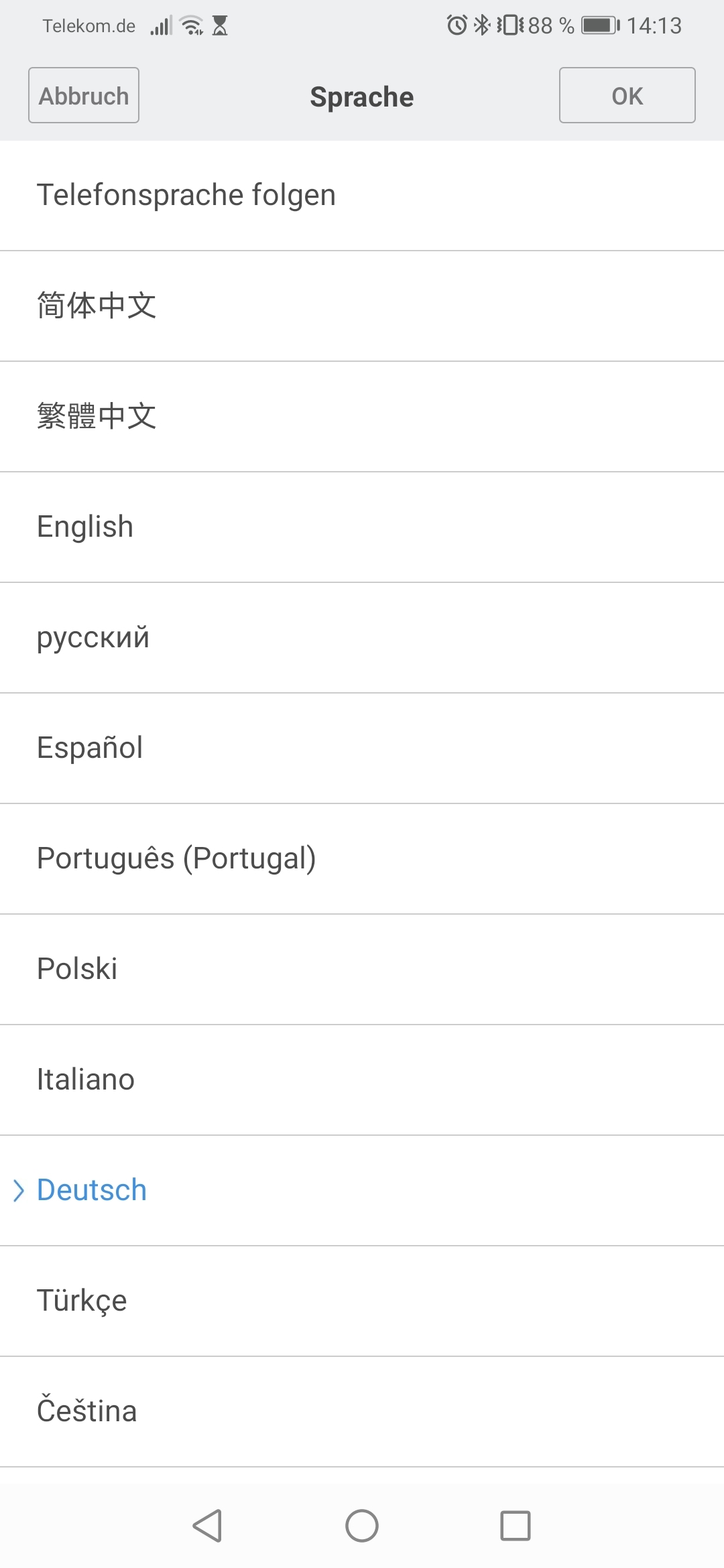Choose Čeština as the language
Image resolution: width=724 pixels, height=1568 pixels.
click(362, 1412)
